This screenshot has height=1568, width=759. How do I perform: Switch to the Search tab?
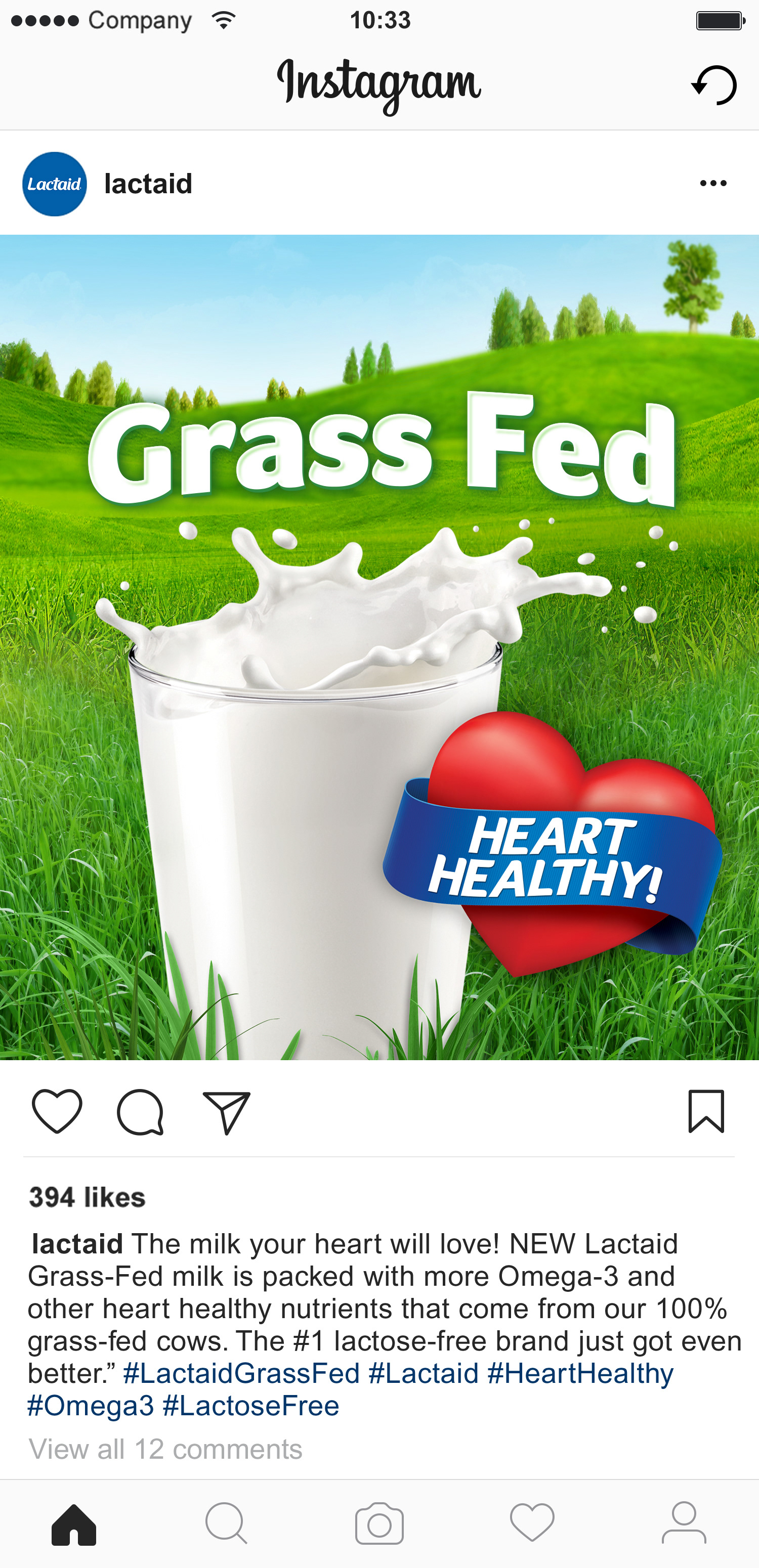point(226,1524)
